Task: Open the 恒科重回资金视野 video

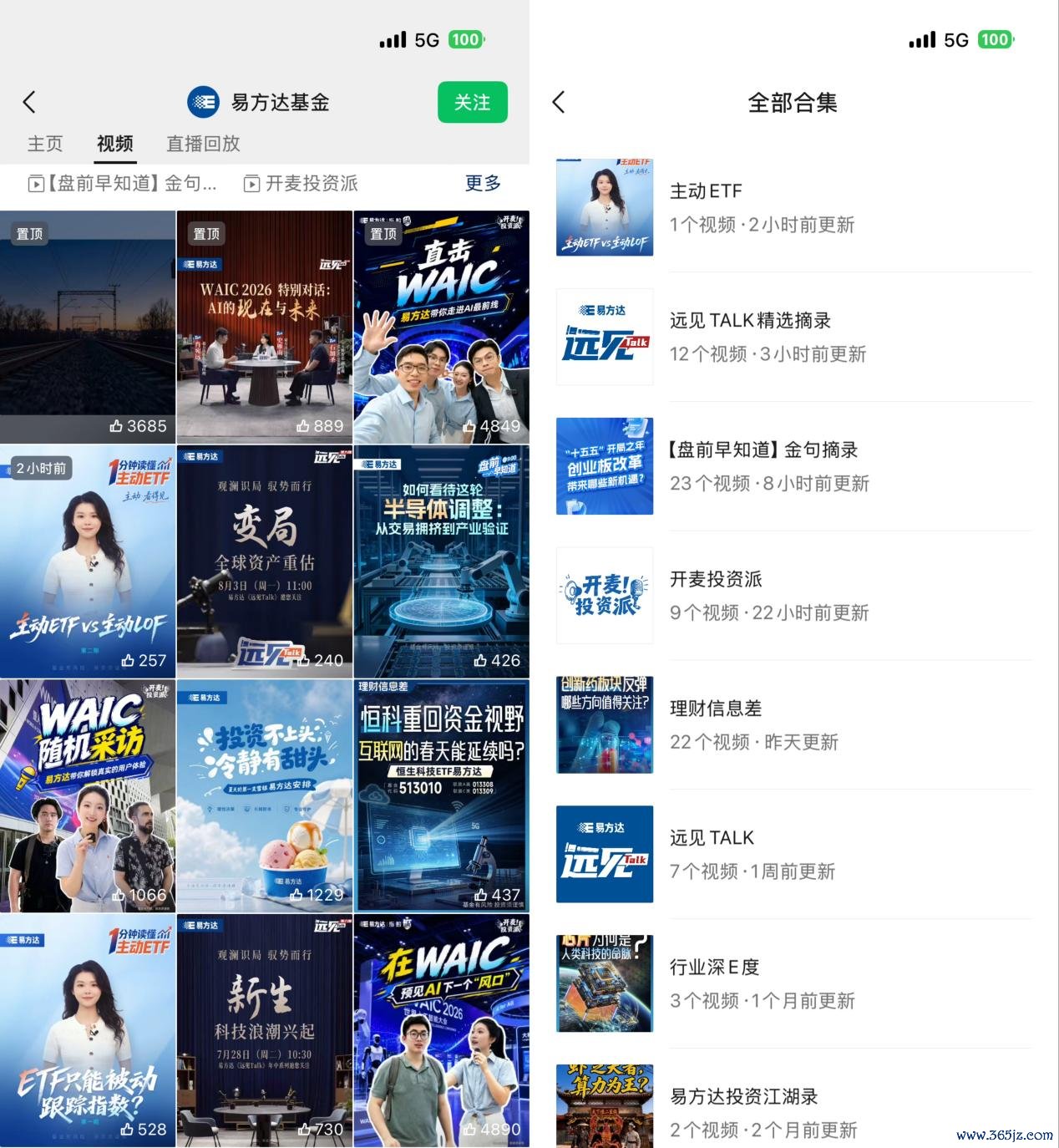Action: click(442, 795)
